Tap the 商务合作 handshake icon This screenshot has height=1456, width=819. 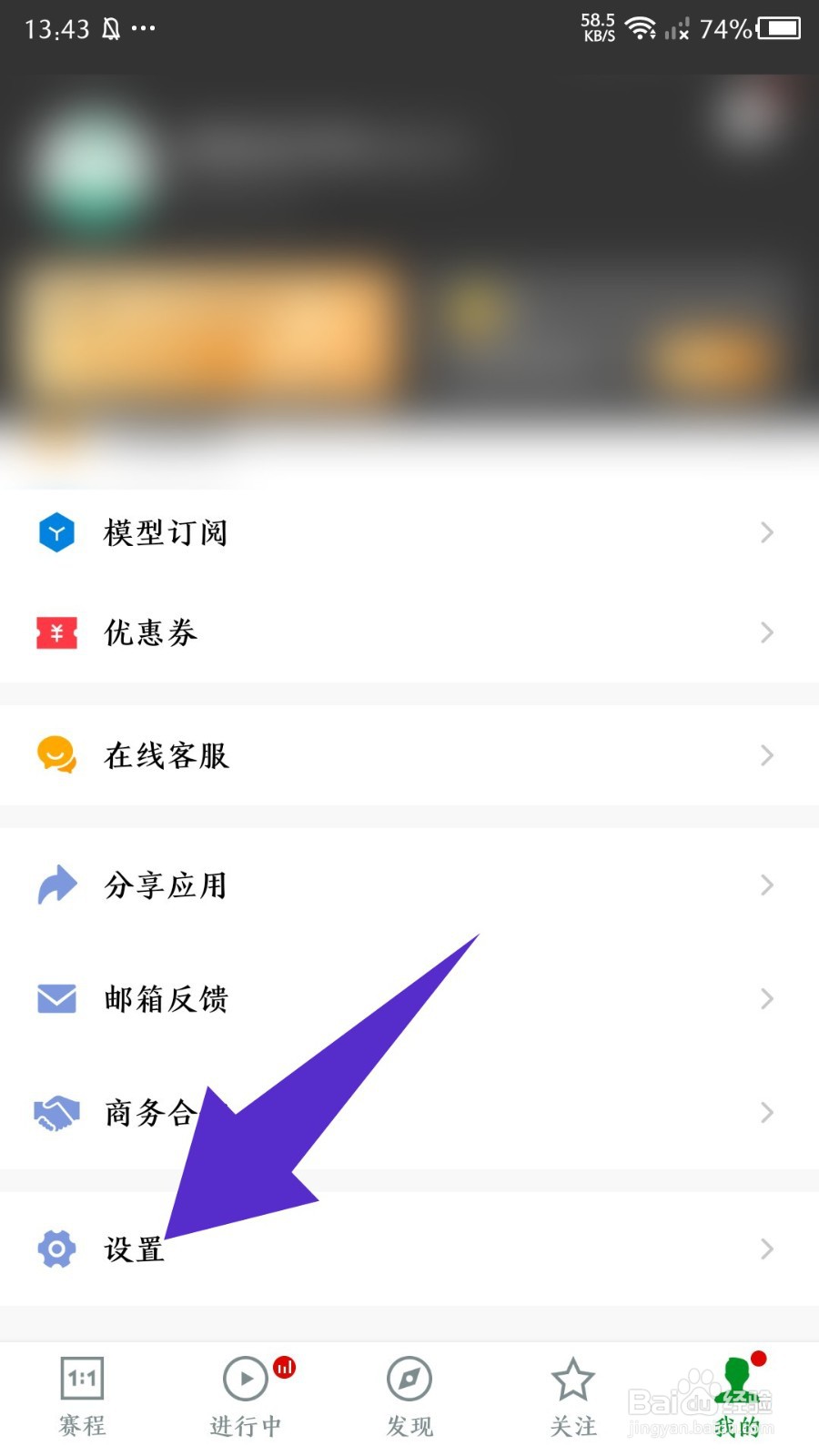(56, 1112)
